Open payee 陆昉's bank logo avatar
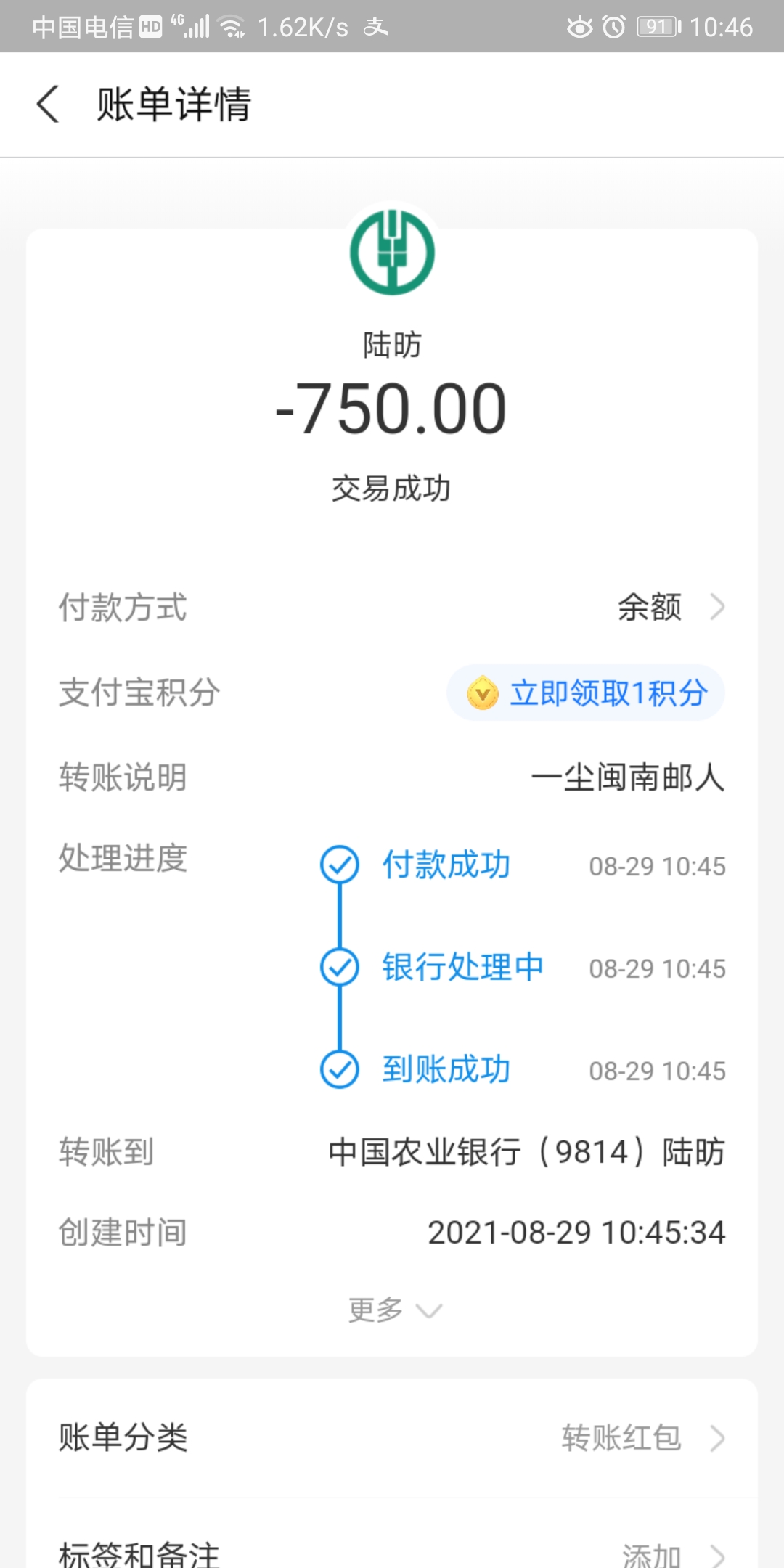The width and height of the screenshot is (784, 1568). point(392,252)
